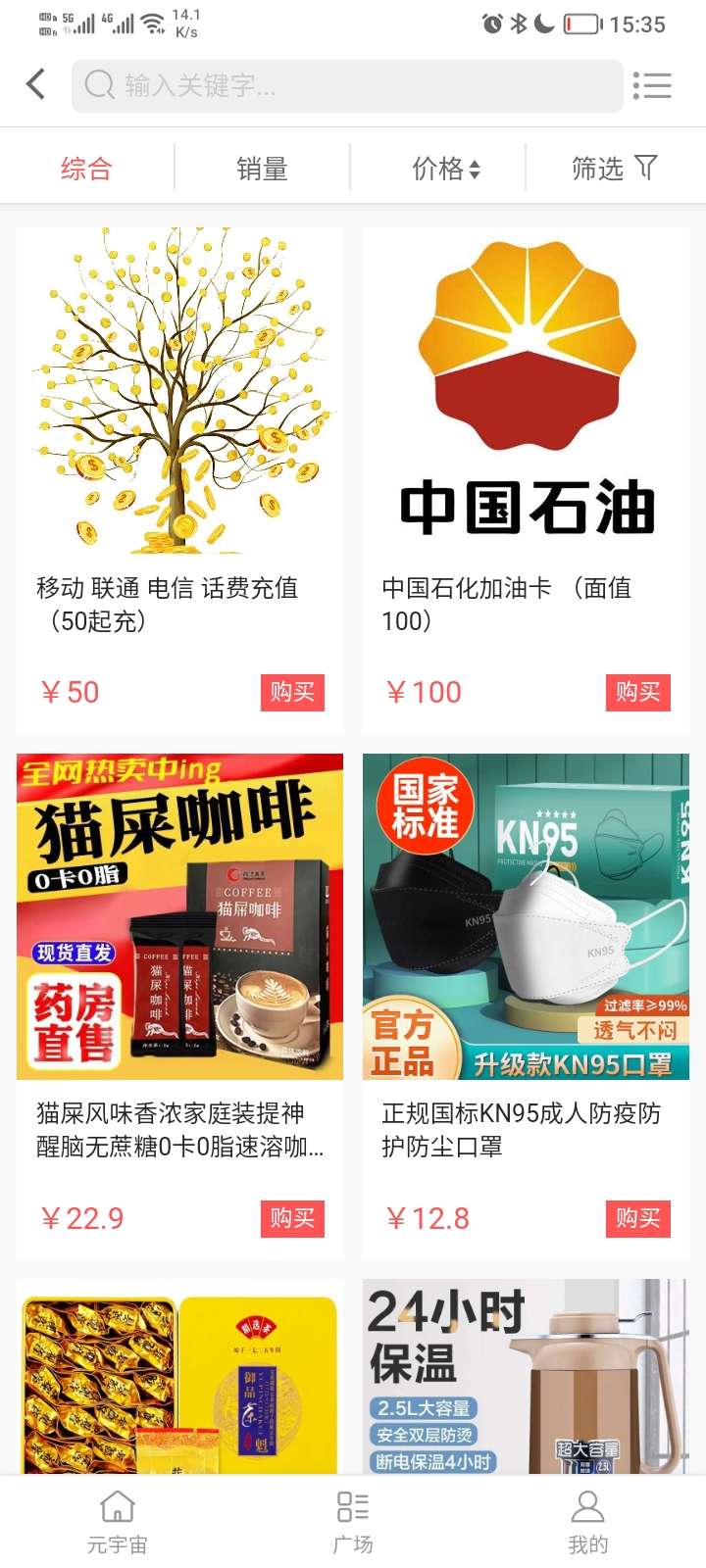
Task: Sort products by 价格
Action: click(x=446, y=169)
